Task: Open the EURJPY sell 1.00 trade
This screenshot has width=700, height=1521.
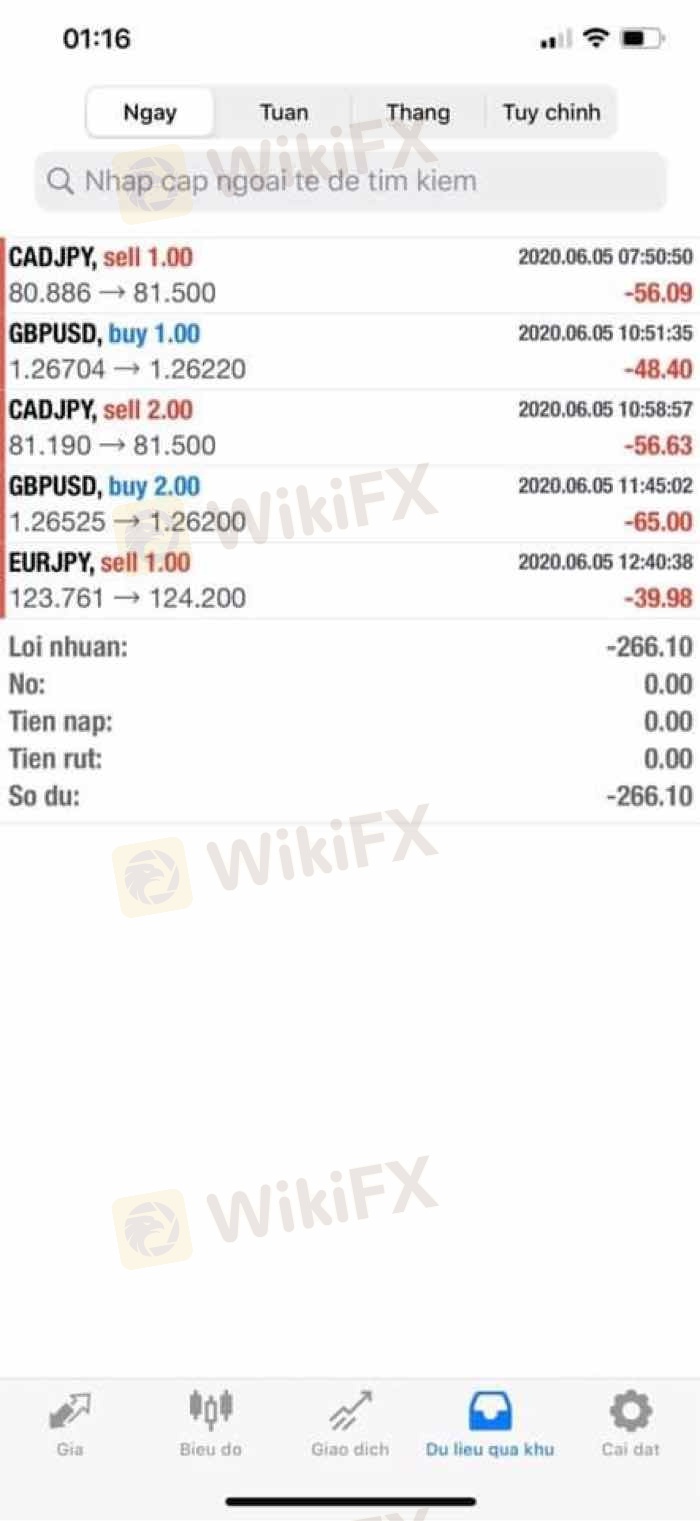Action: [350, 580]
